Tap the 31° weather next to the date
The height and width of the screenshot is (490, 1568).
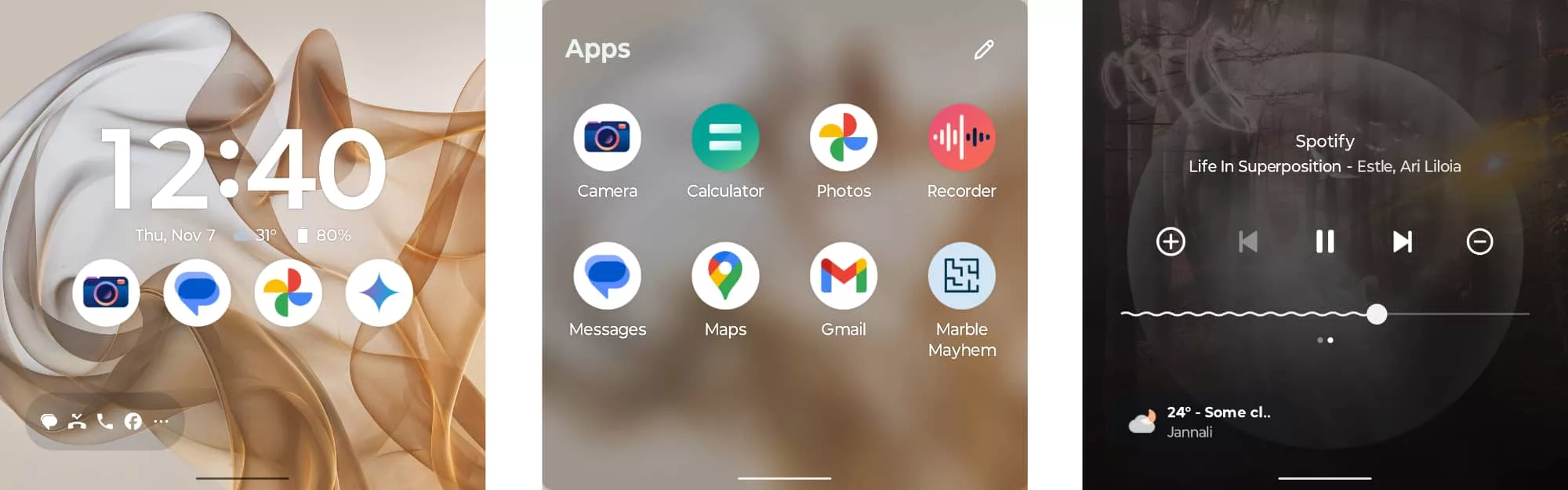[x=256, y=235]
